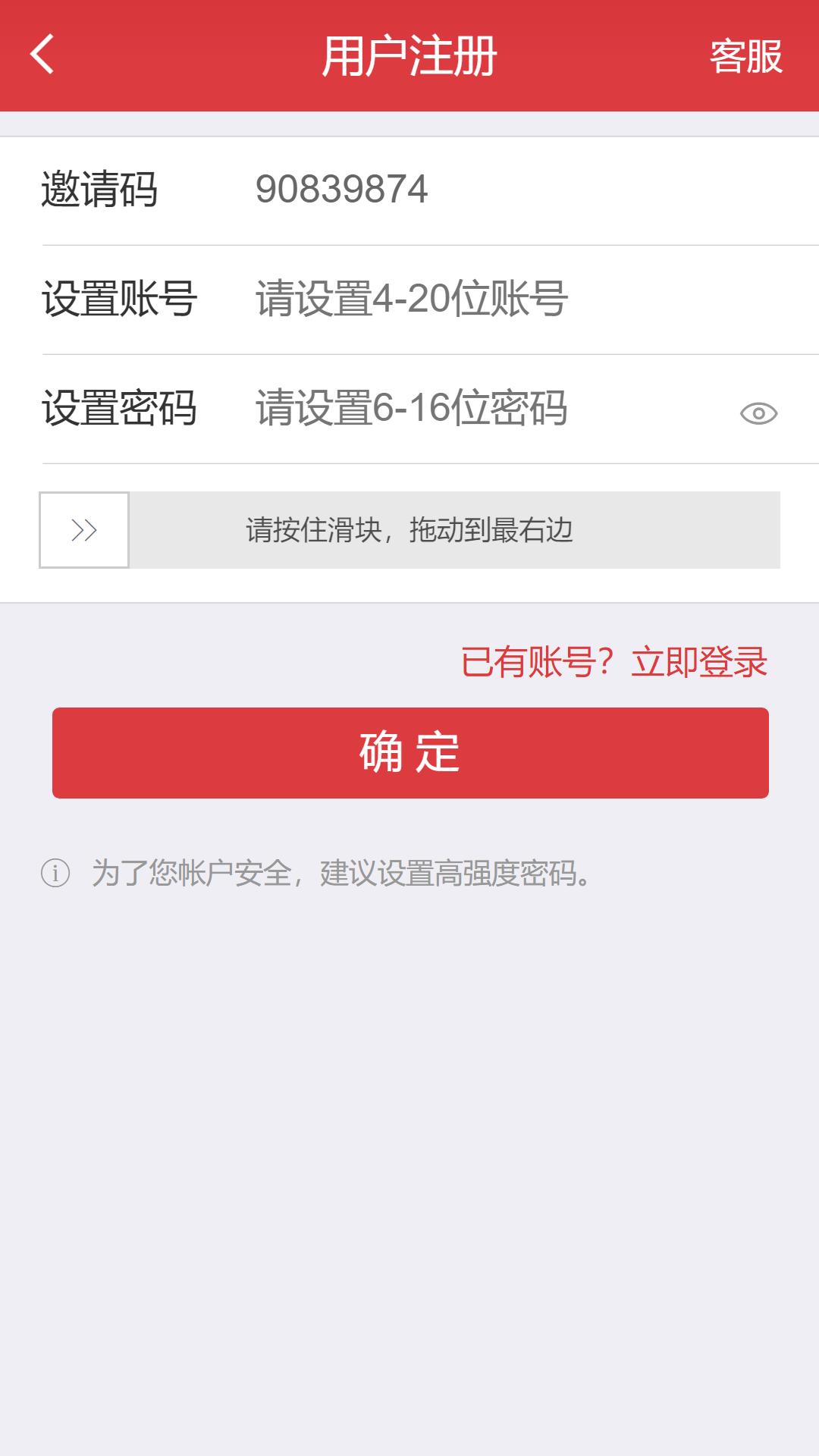
Task: Confirm registration with 确定 button
Action: pos(410,753)
